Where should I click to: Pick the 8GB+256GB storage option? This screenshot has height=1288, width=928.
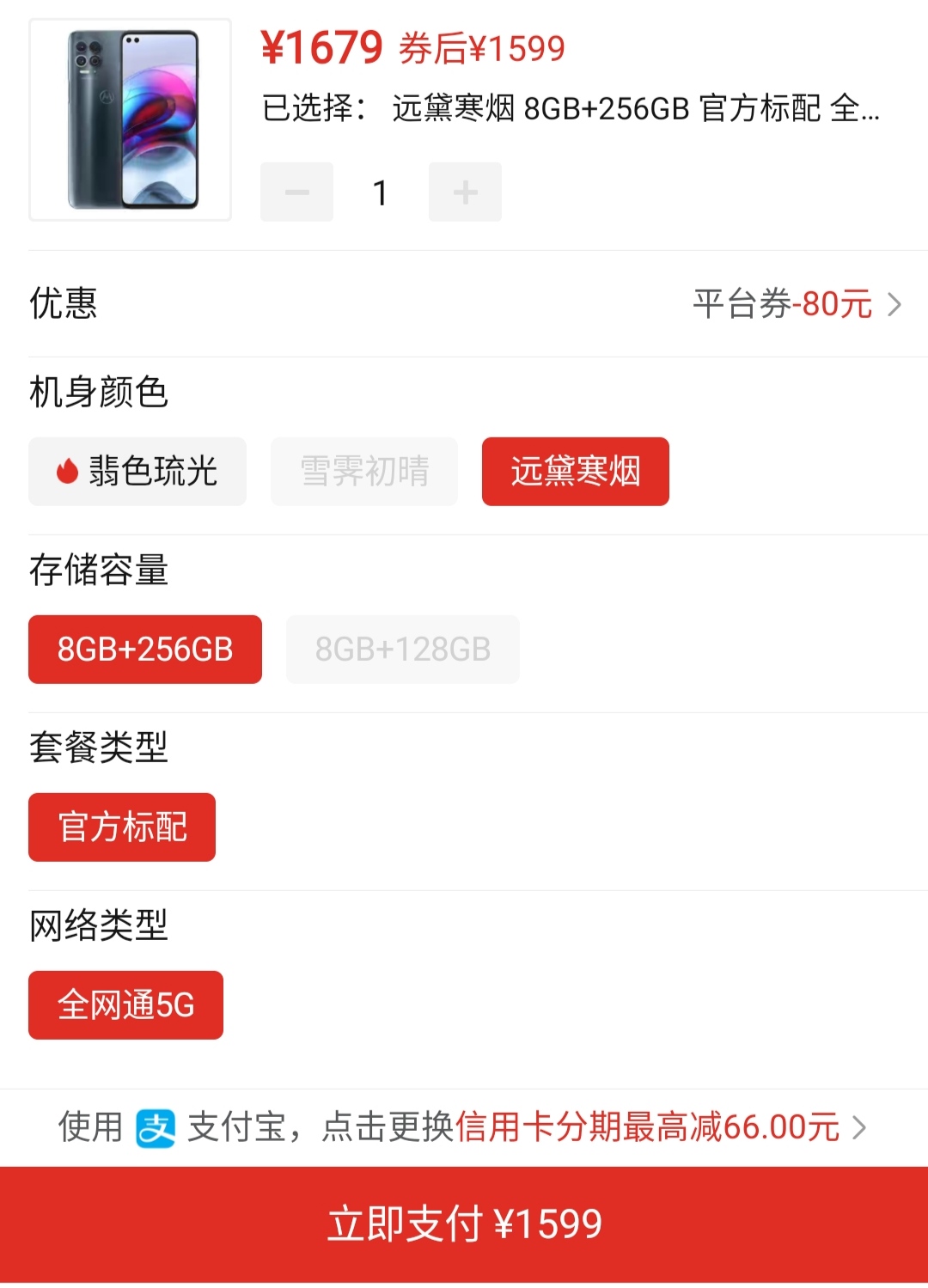click(145, 649)
